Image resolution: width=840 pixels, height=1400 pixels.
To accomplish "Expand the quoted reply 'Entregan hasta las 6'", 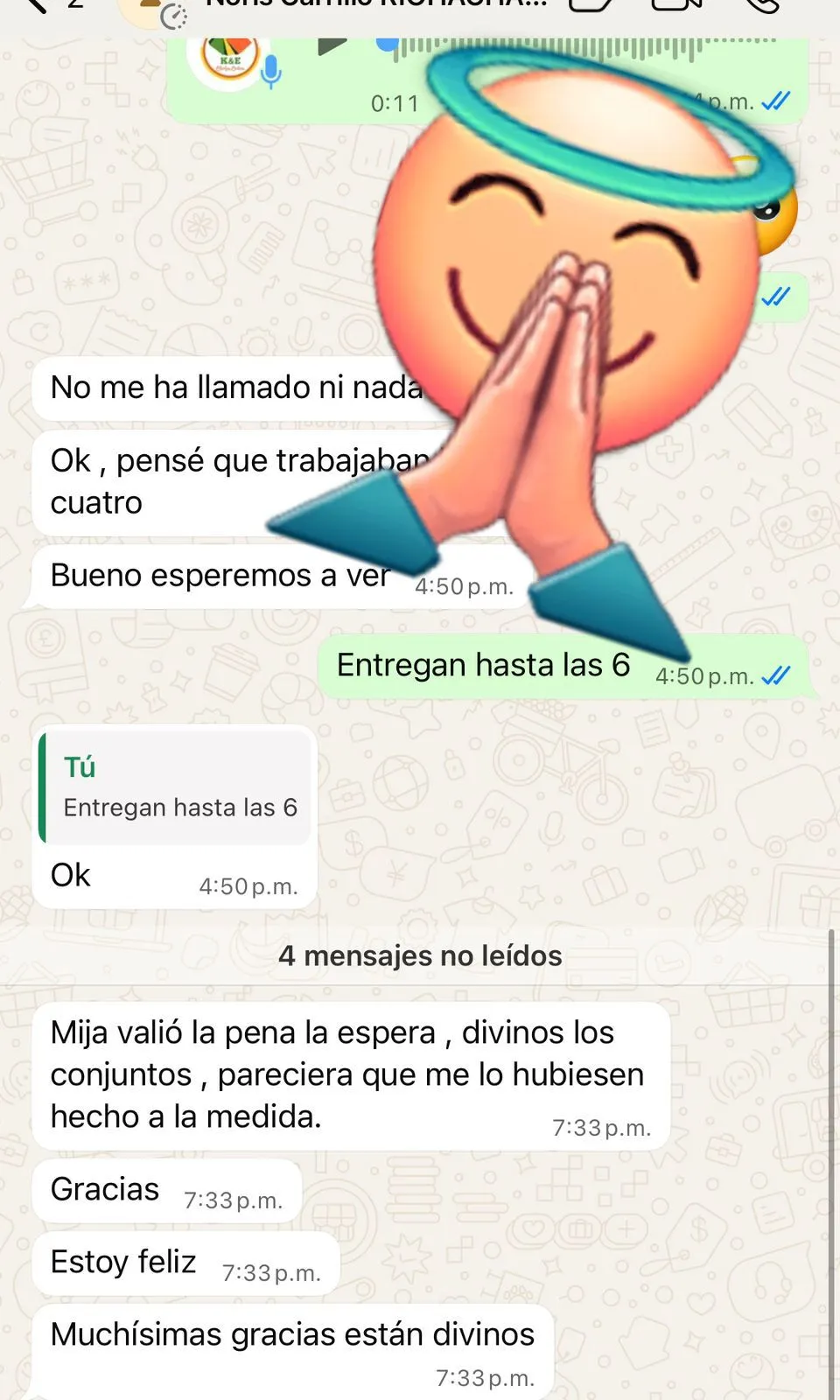I will [172, 786].
